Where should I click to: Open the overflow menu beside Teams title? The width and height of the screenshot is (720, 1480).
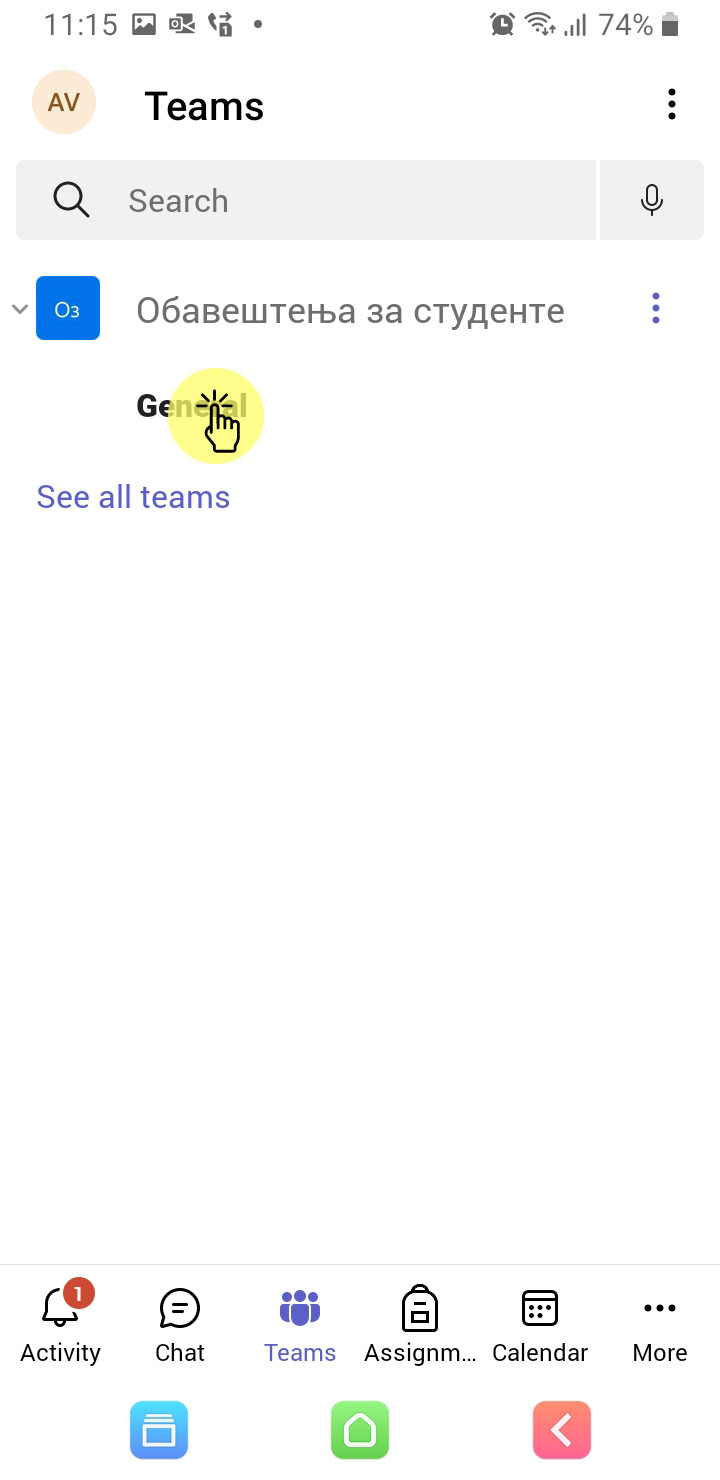pyautogui.click(x=671, y=104)
